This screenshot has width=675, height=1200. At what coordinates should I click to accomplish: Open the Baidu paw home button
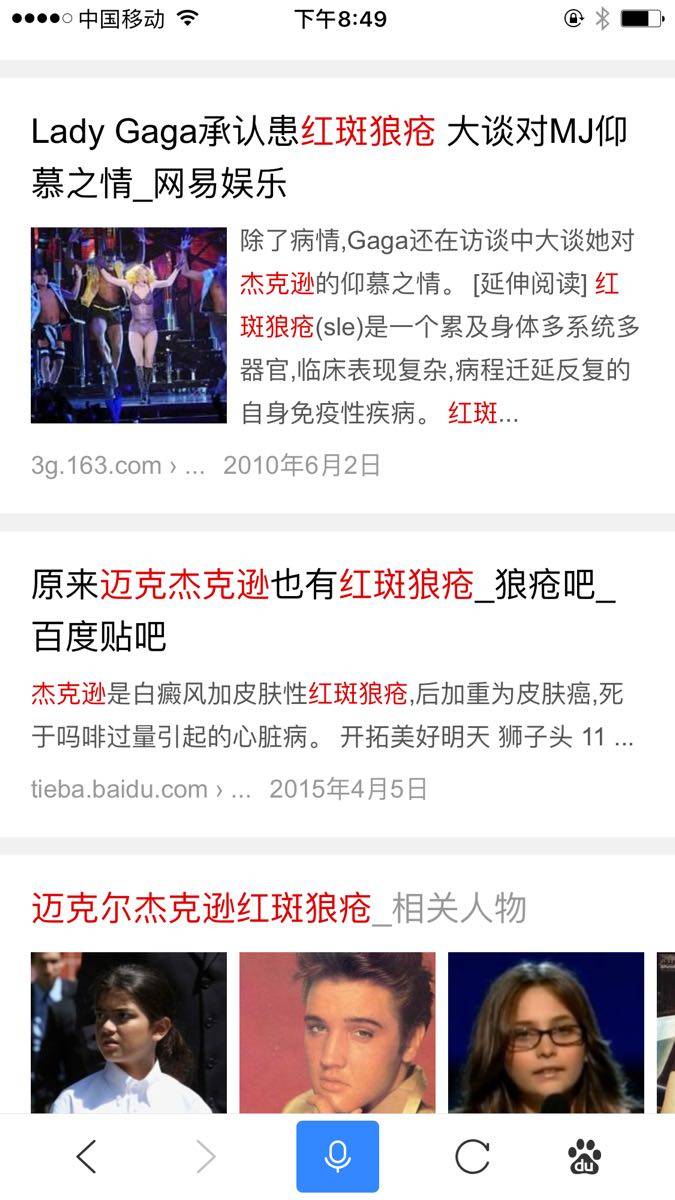point(585,1157)
